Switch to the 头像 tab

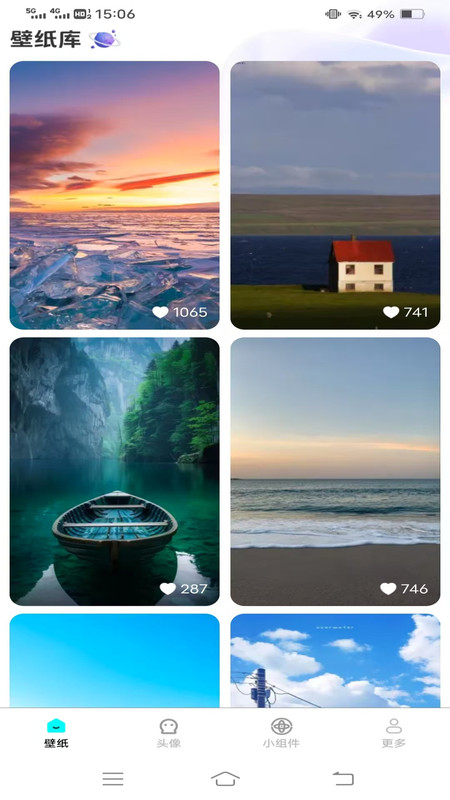pyautogui.click(x=168, y=733)
